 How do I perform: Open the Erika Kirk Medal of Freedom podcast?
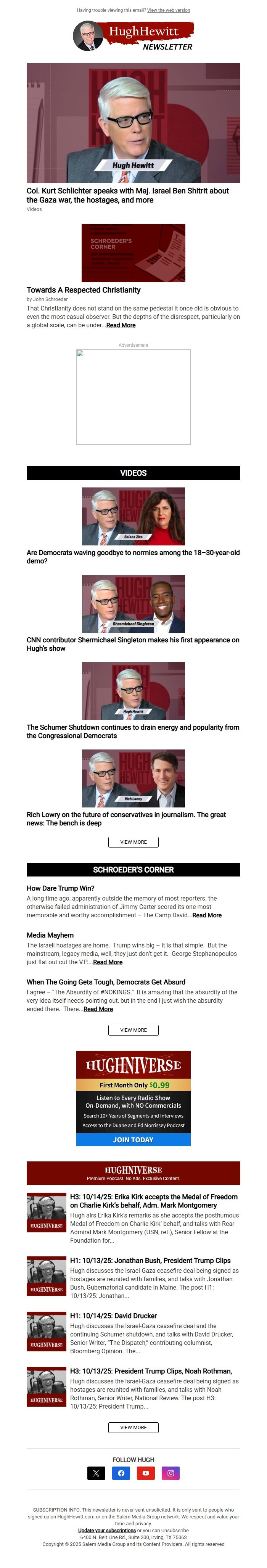click(153, 1200)
